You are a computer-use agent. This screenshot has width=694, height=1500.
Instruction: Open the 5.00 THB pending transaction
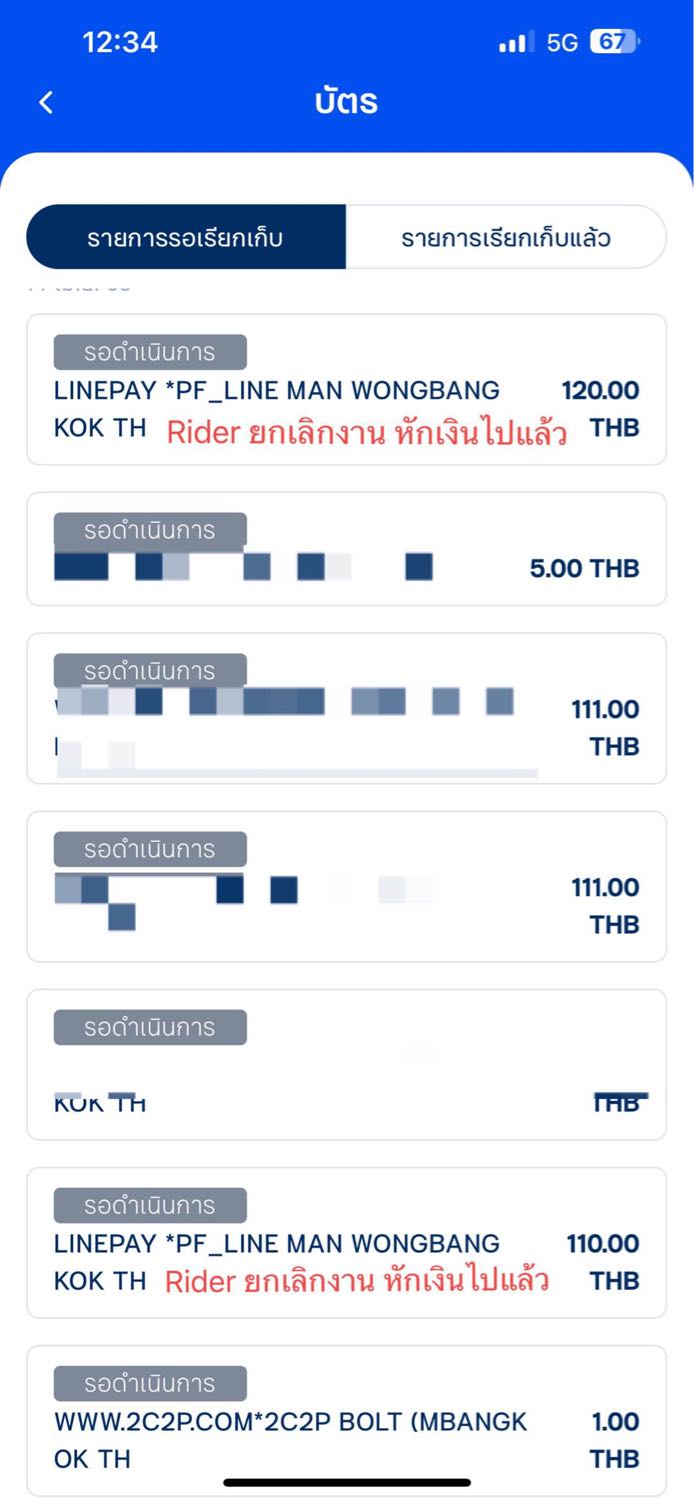pos(346,549)
